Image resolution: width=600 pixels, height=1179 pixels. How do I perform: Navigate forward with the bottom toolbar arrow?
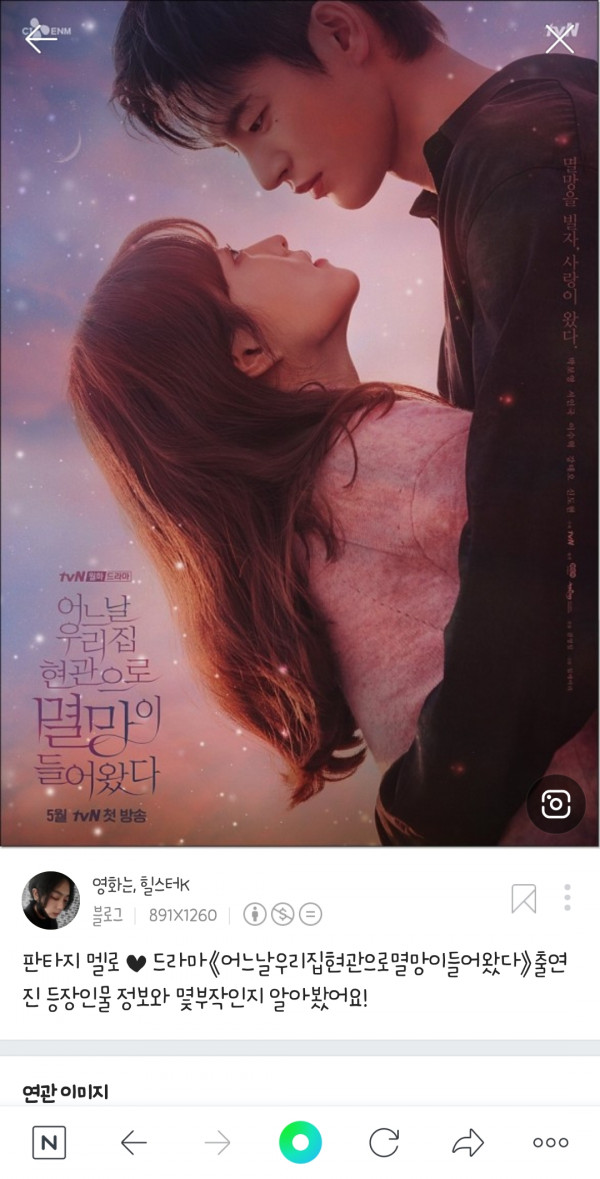click(217, 1142)
